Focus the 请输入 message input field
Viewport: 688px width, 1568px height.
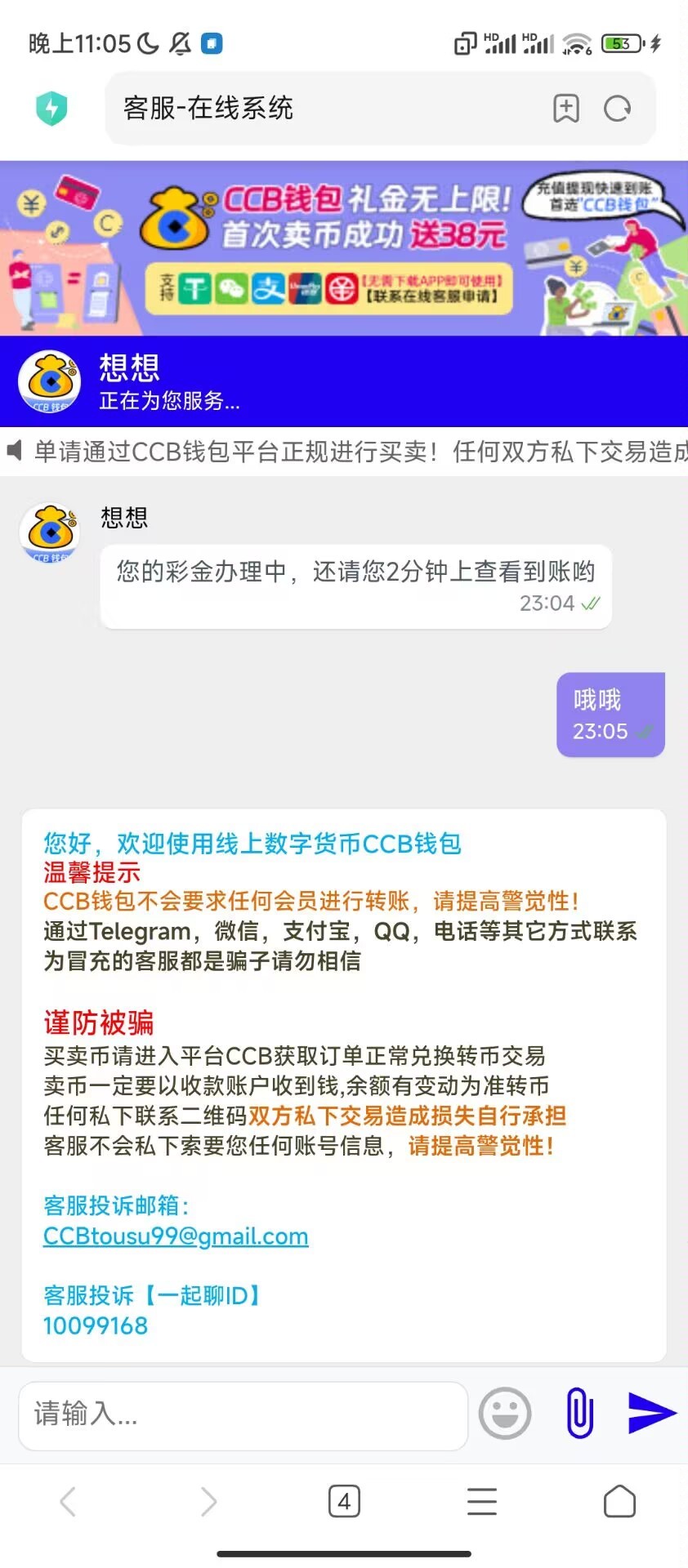243,1413
